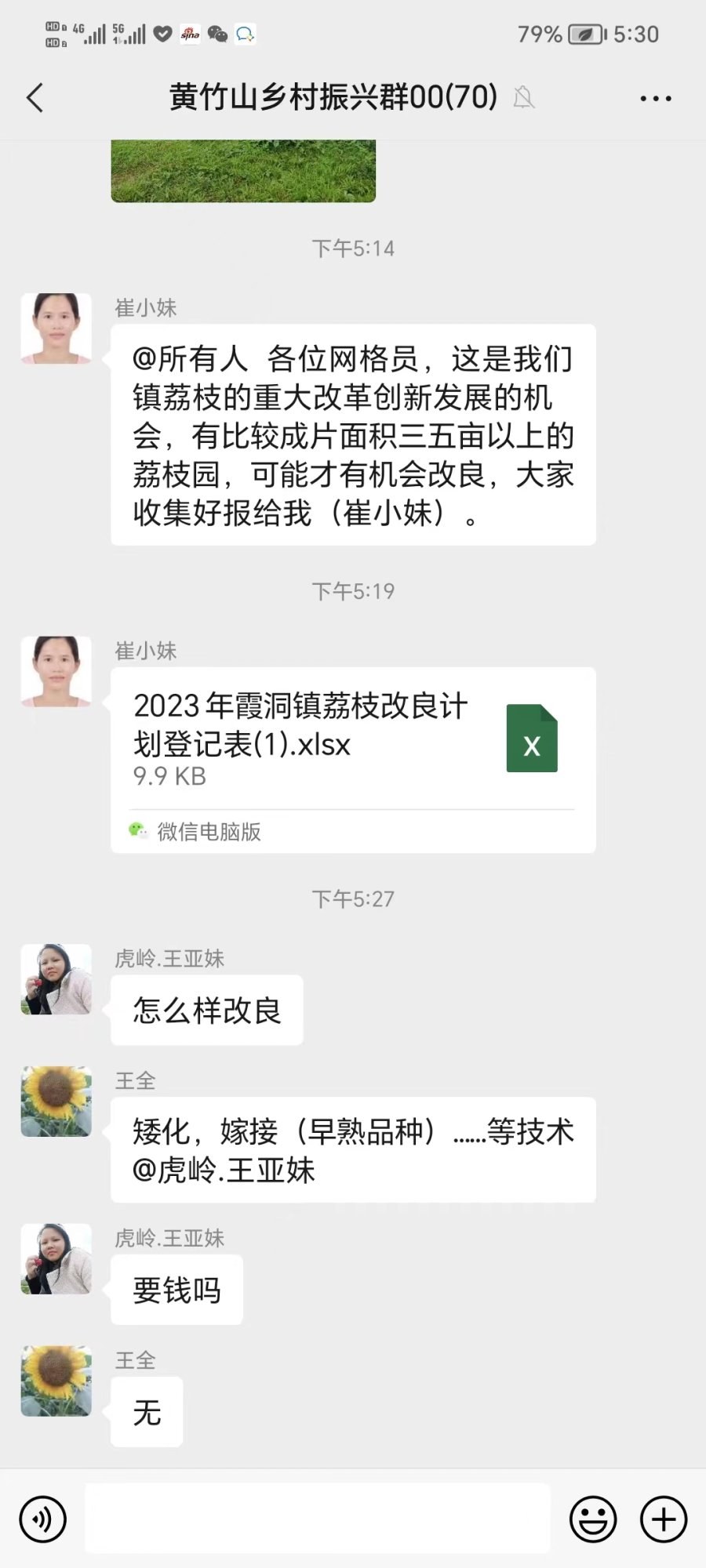Viewport: 706px width, 1568px height.
Task: Open the emoji picker
Action: [593, 1519]
